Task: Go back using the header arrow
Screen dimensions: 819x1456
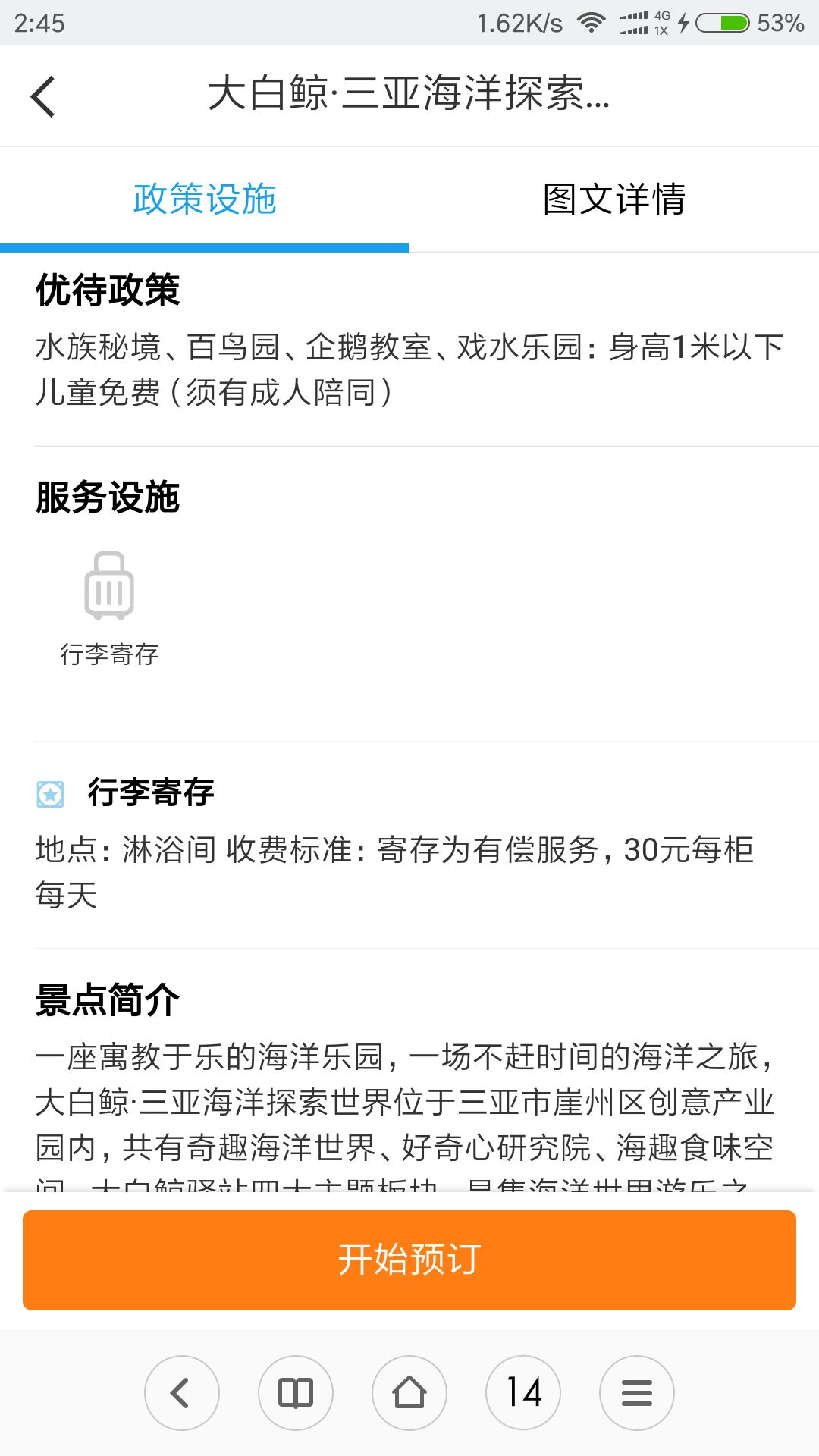Action: pos(43,96)
